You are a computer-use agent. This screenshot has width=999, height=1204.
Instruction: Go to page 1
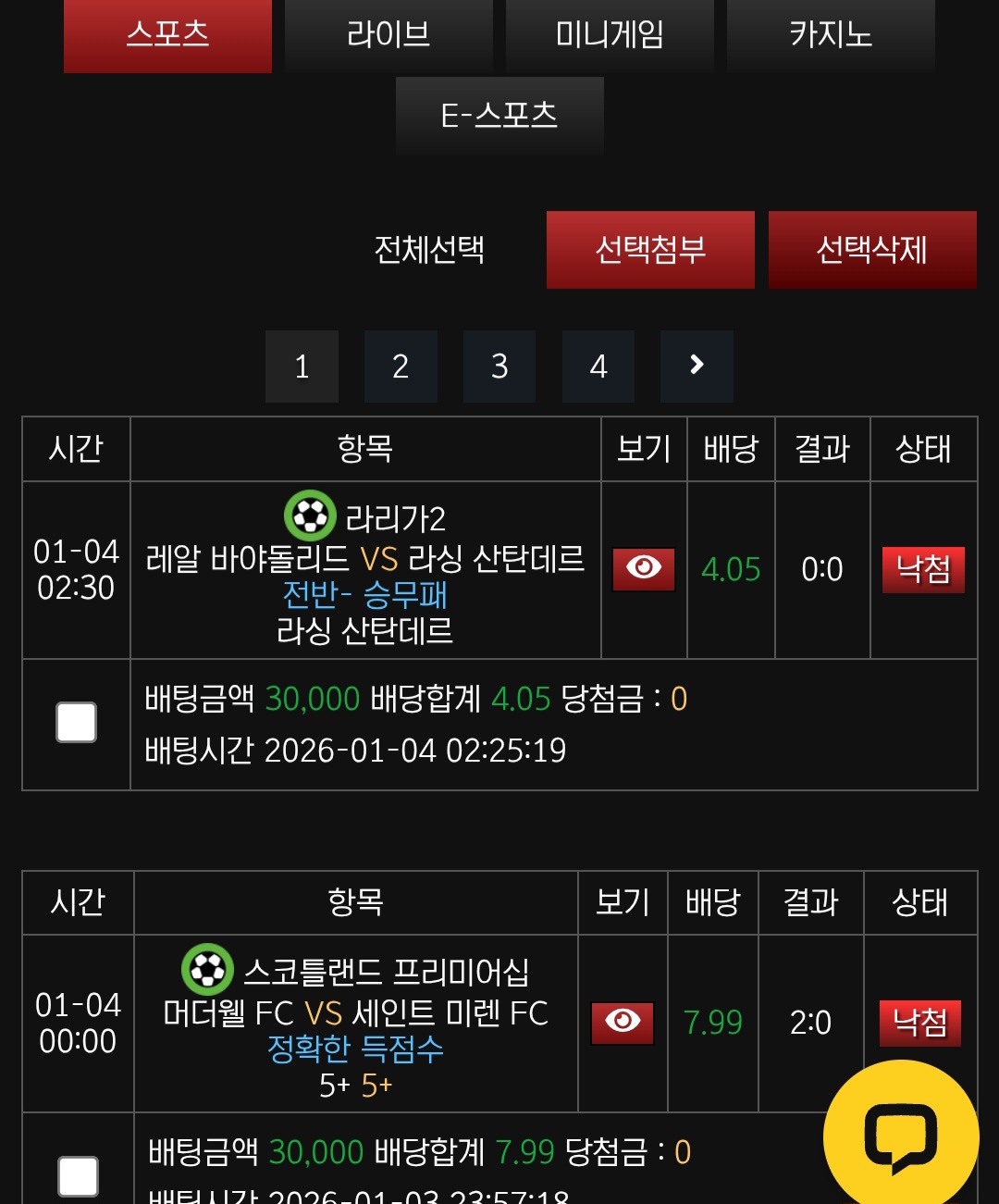click(302, 366)
